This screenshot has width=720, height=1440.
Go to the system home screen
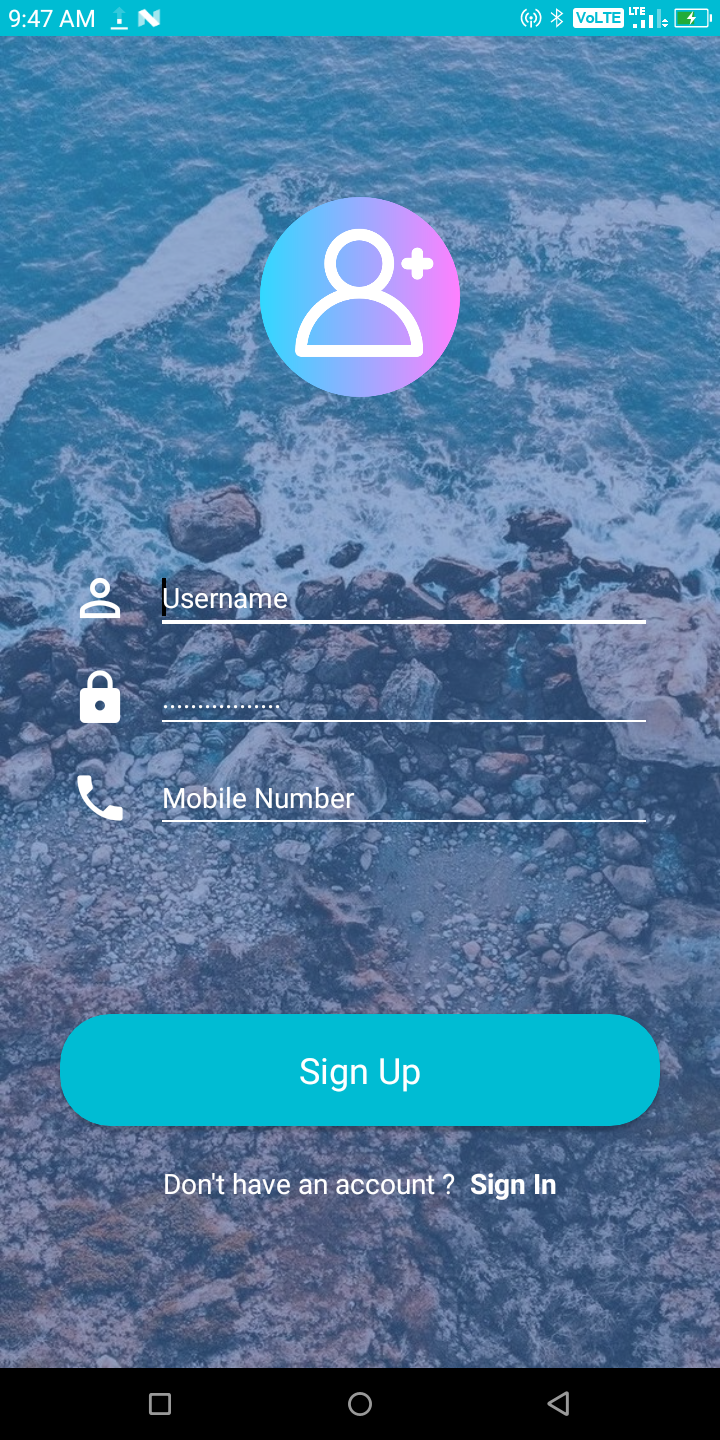click(360, 1404)
